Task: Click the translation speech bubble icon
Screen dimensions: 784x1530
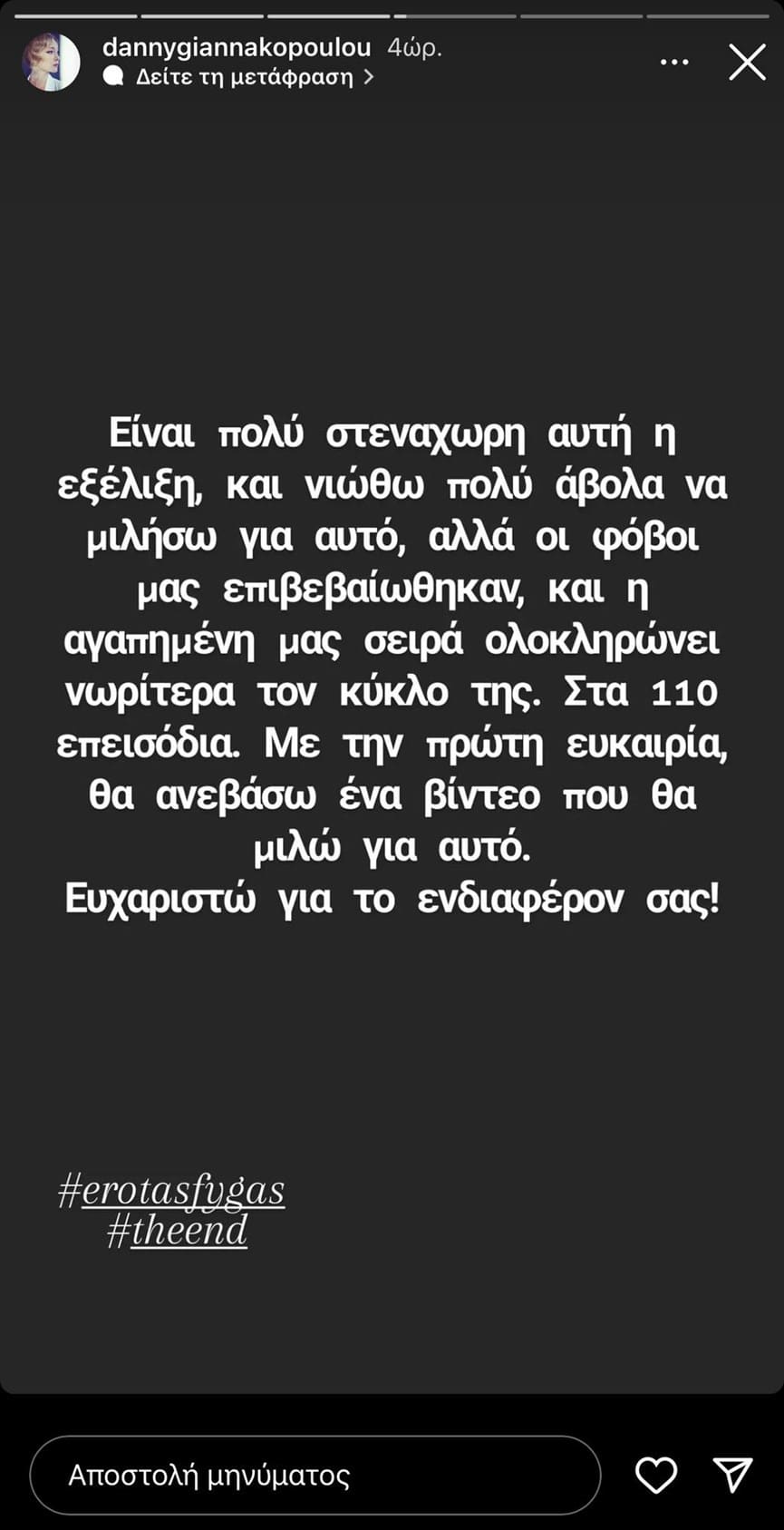Action: point(111,76)
